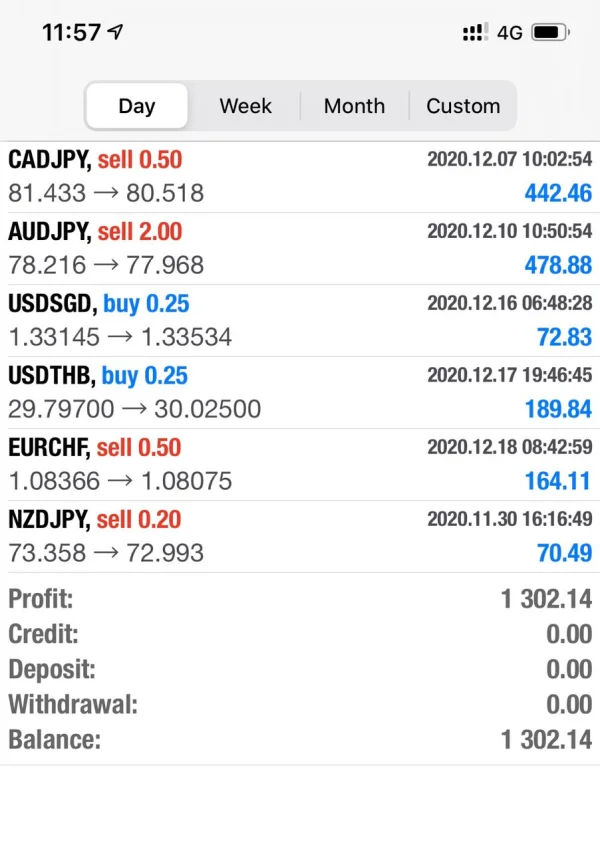This screenshot has height=851, width=600.
Task: Open the USDSGD buy 0.25 trade
Action: [300, 320]
